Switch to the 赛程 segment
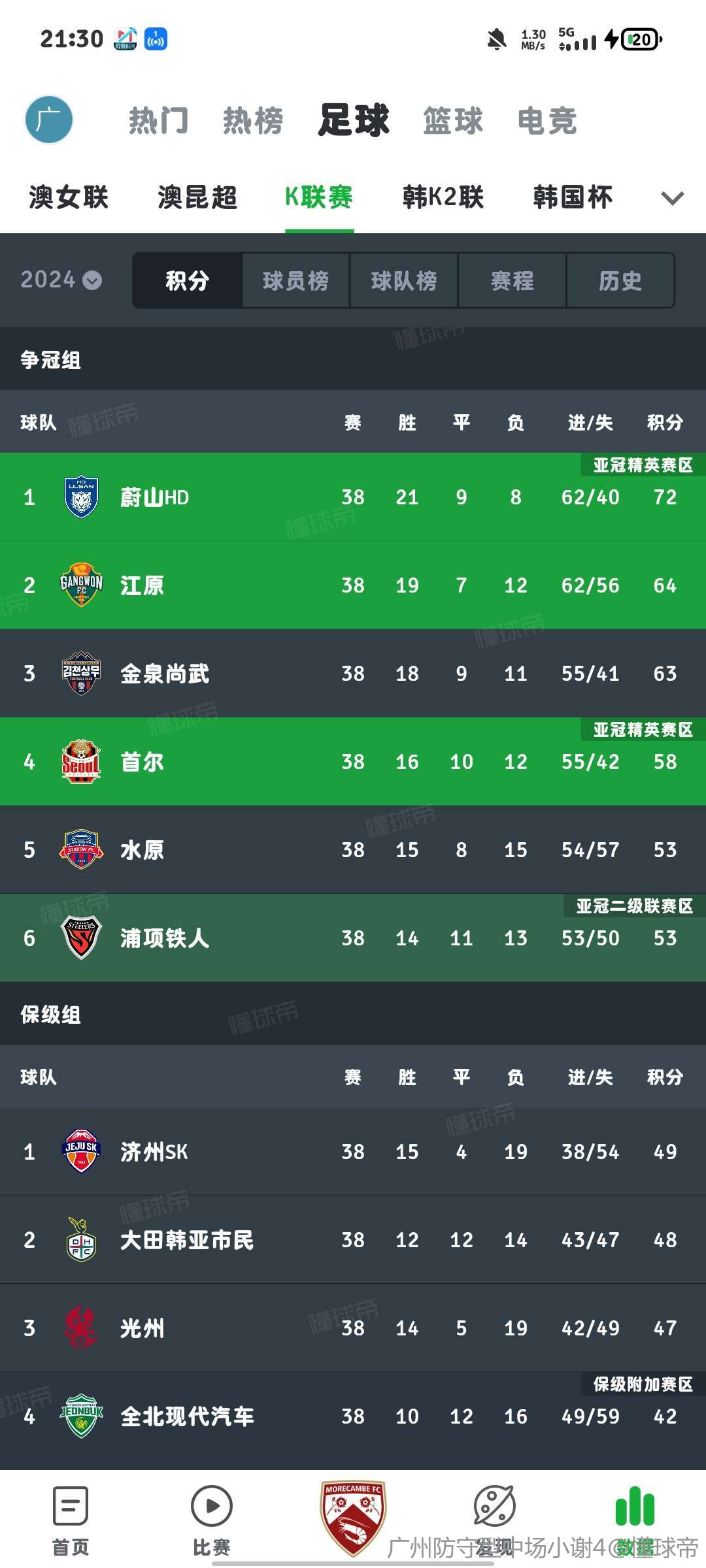The image size is (706, 1568). tap(513, 280)
